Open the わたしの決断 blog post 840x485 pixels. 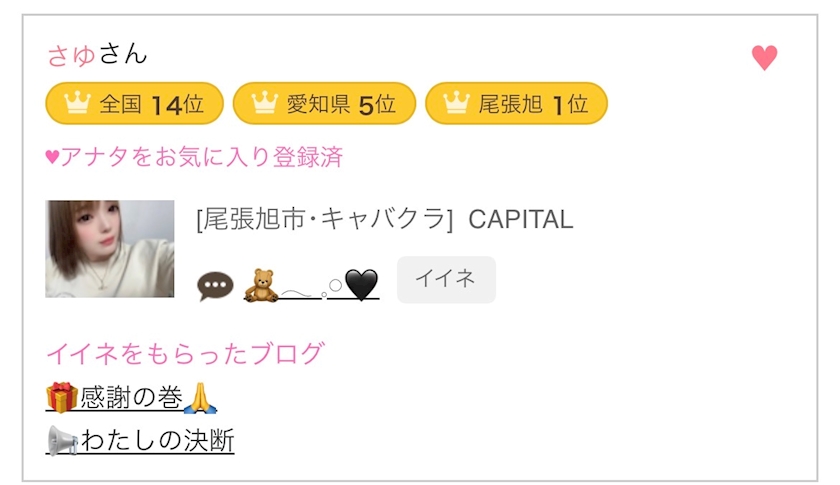[140, 440]
